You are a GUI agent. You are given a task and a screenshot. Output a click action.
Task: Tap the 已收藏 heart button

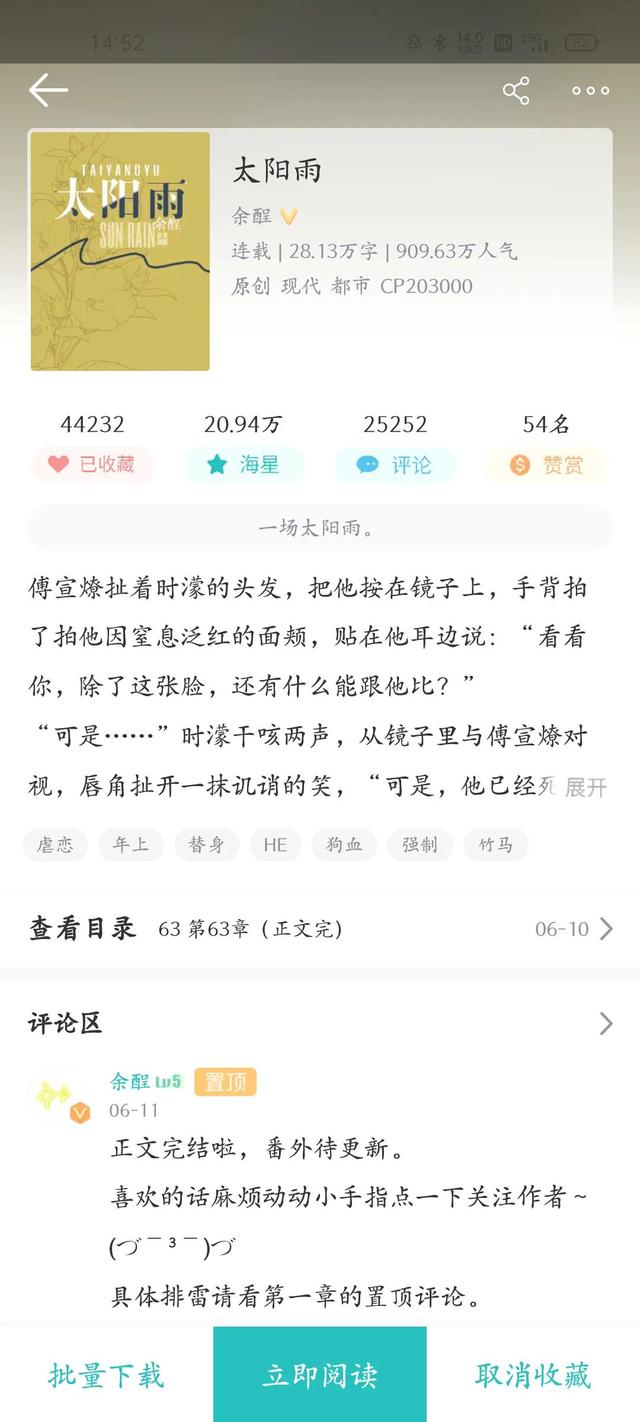92,464
